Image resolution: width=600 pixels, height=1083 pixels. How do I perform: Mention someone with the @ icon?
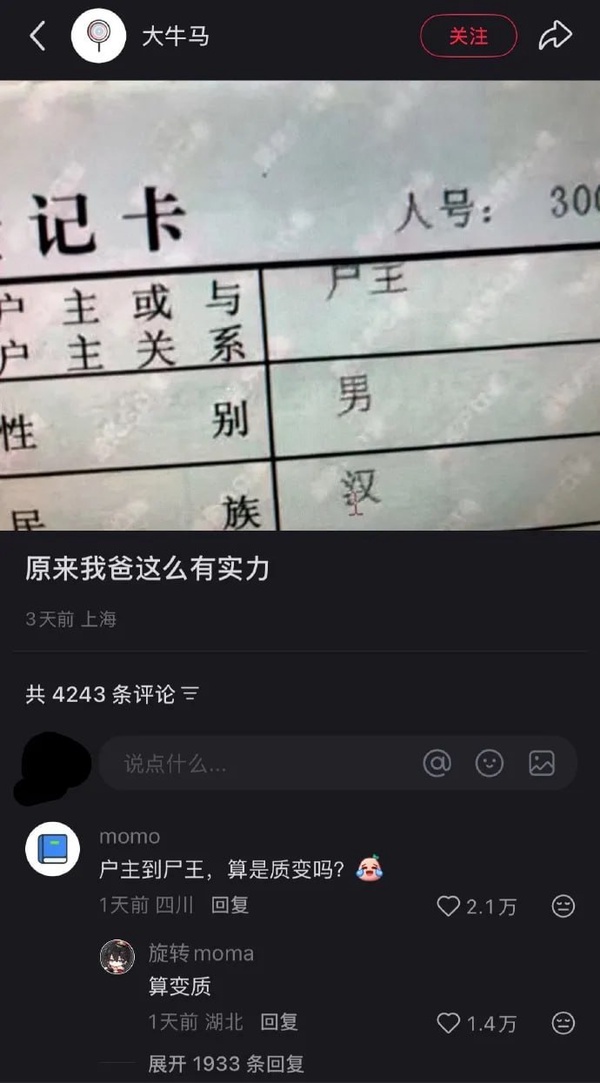click(437, 764)
